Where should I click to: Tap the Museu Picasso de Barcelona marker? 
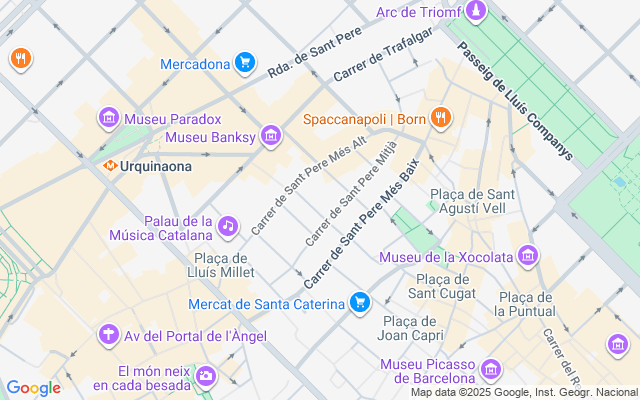point(490,370)
